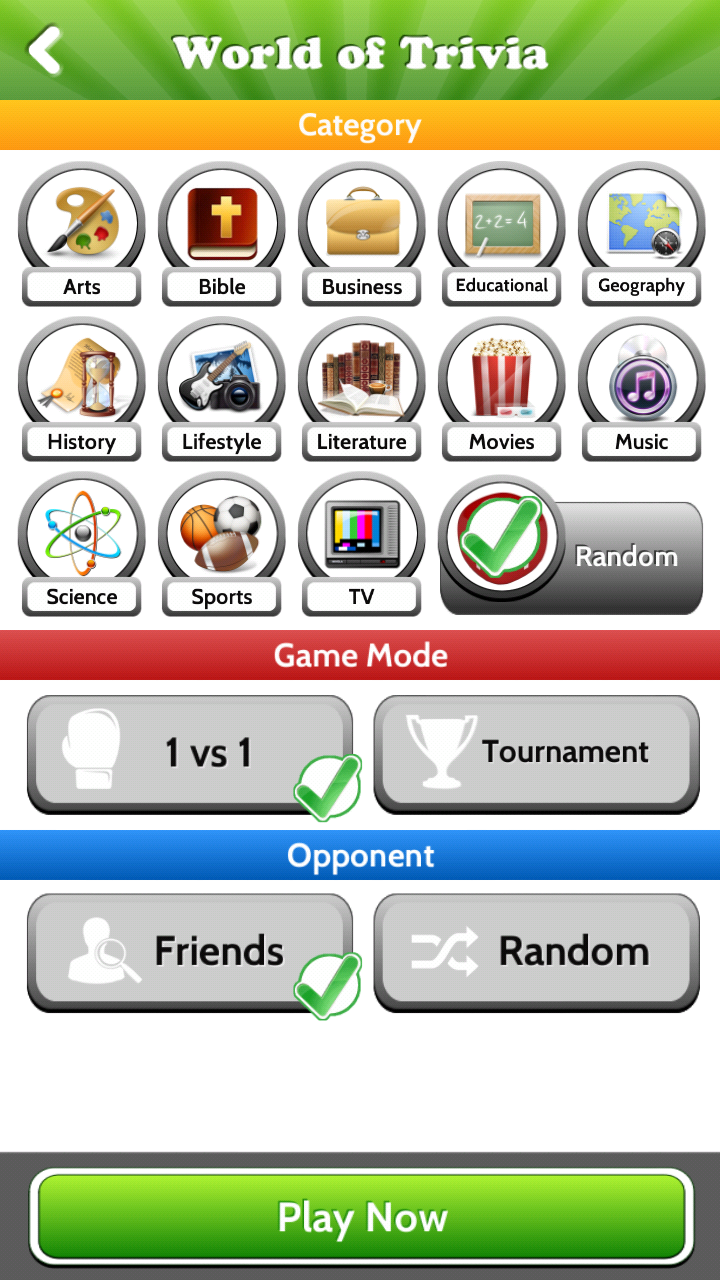Choose Friends as opponent

point(190,953)
